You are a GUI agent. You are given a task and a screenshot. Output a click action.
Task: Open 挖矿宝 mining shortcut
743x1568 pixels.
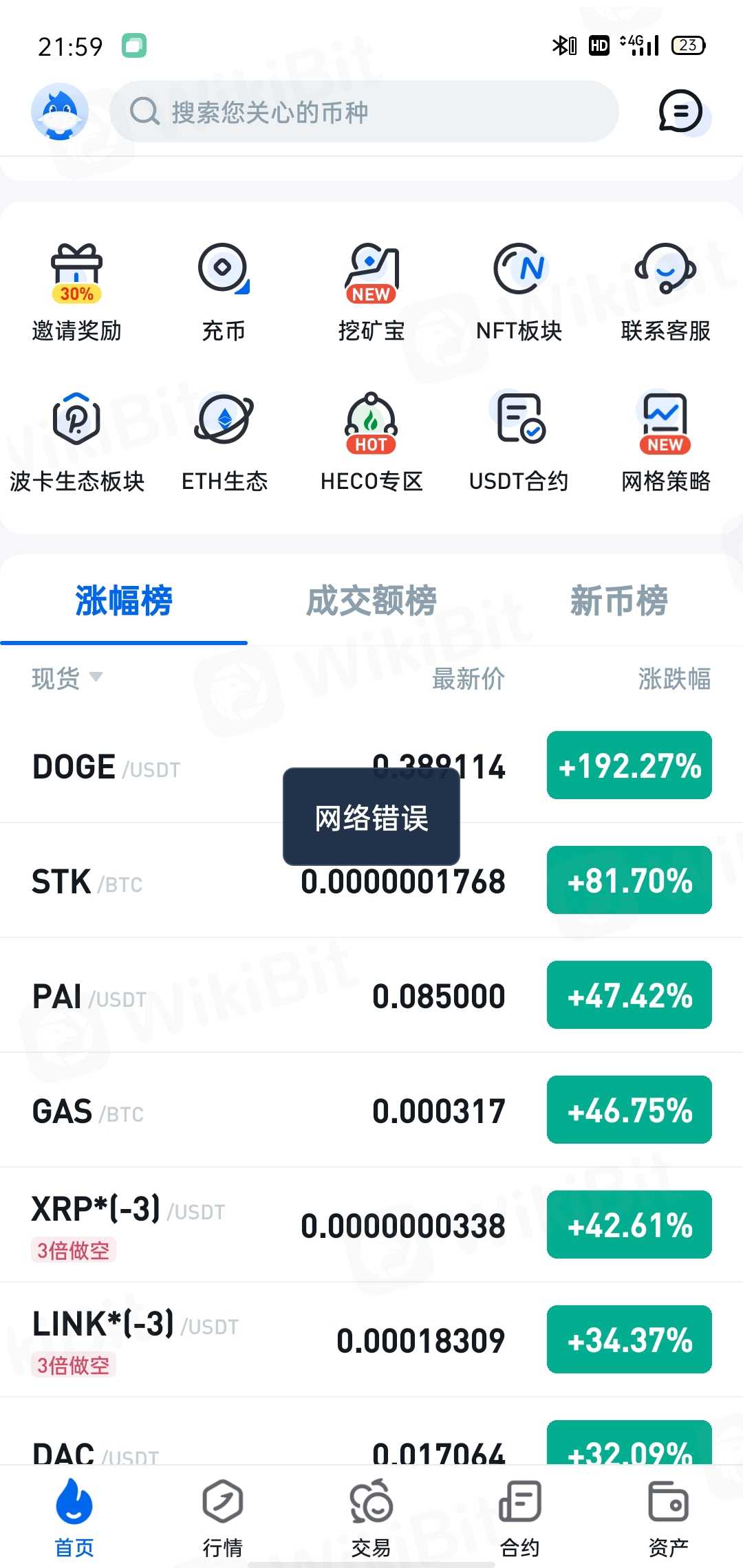coord(371,292)
